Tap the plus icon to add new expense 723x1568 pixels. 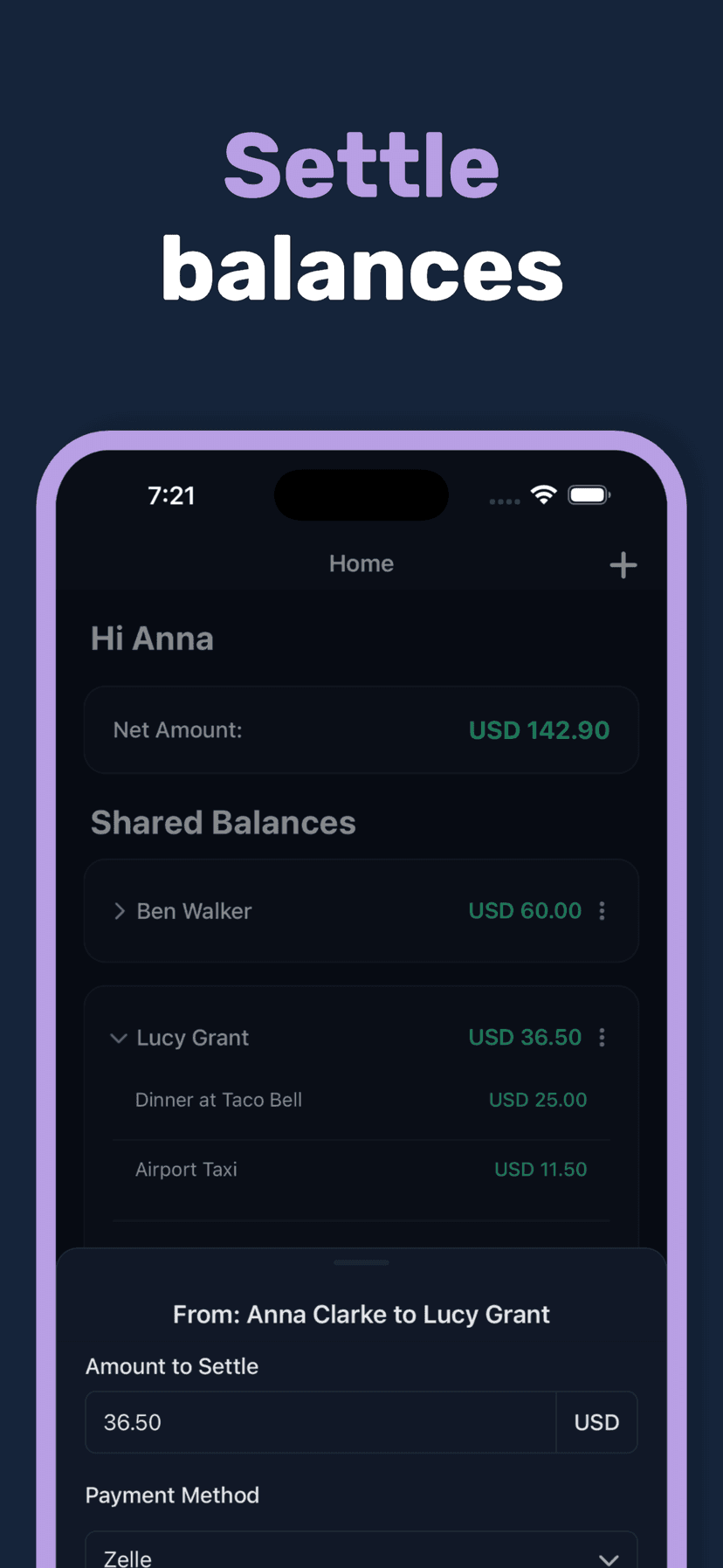(x=623, y=564)
